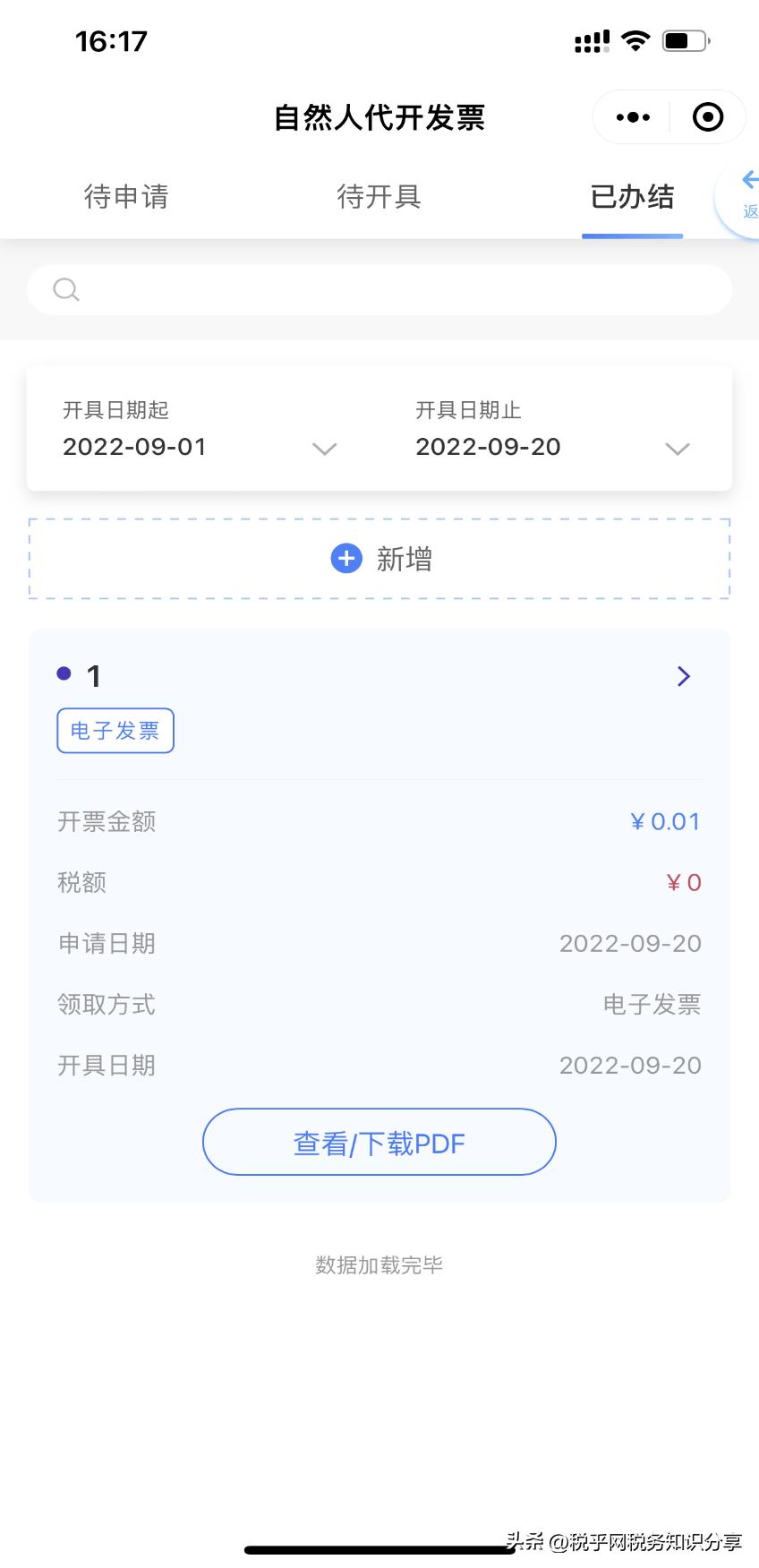Toggle the purple dot marker beside record 1
Screen dimensions: 759x1568
63,673
